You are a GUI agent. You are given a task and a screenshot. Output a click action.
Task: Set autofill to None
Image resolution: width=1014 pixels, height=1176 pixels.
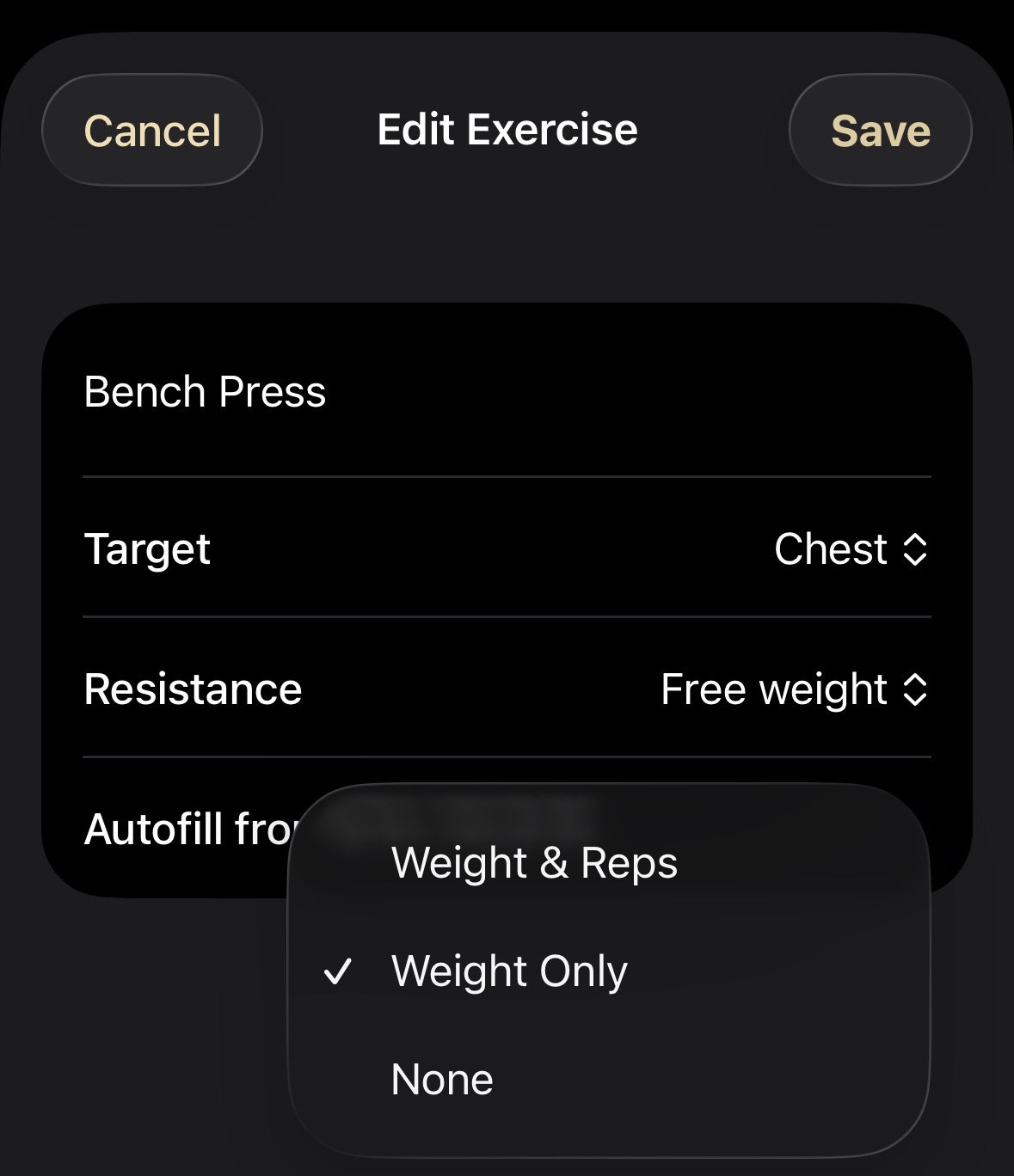point(608,1080)
